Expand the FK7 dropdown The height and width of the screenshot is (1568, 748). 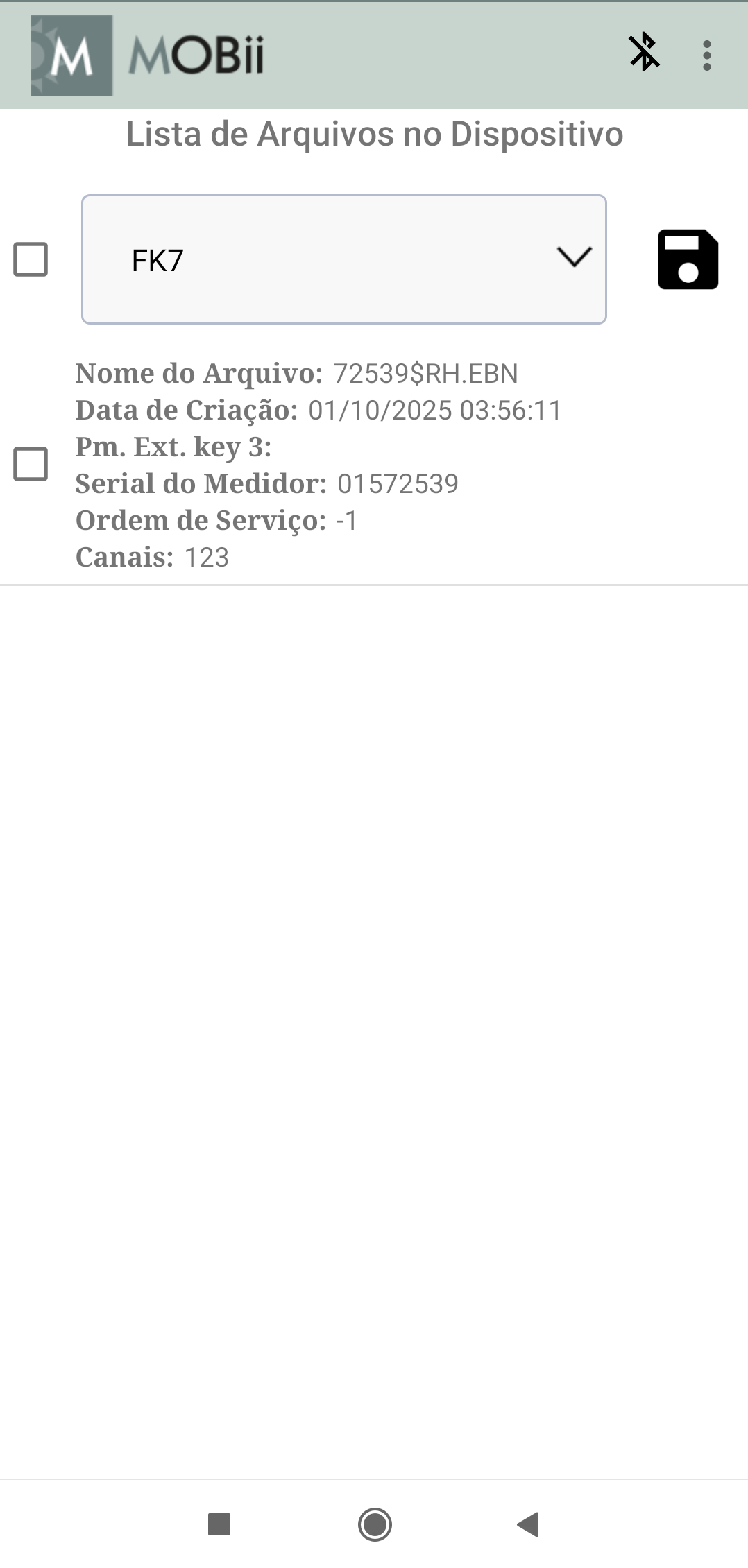tap(344, 259)
